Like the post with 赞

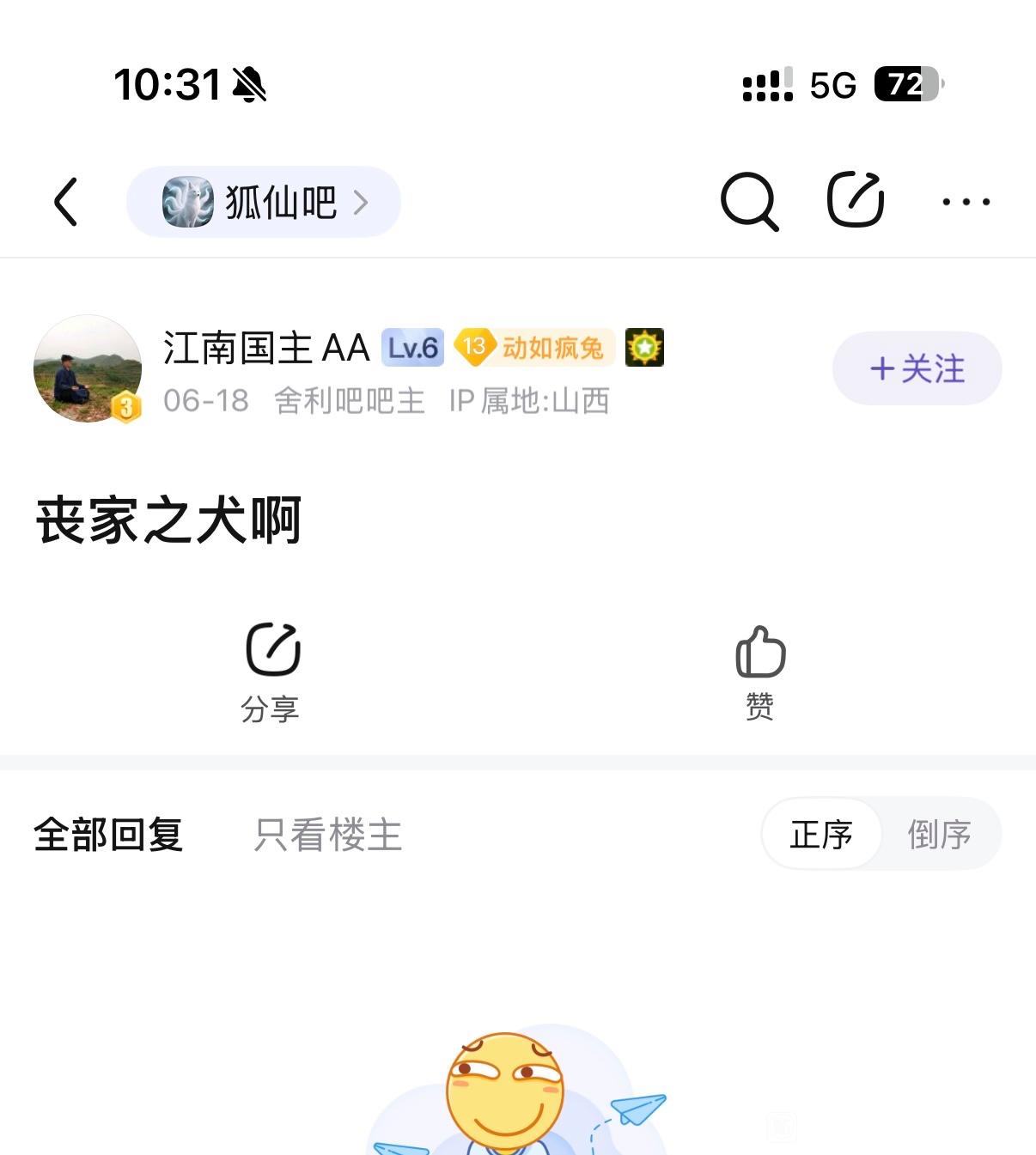(x=760, y=672)
